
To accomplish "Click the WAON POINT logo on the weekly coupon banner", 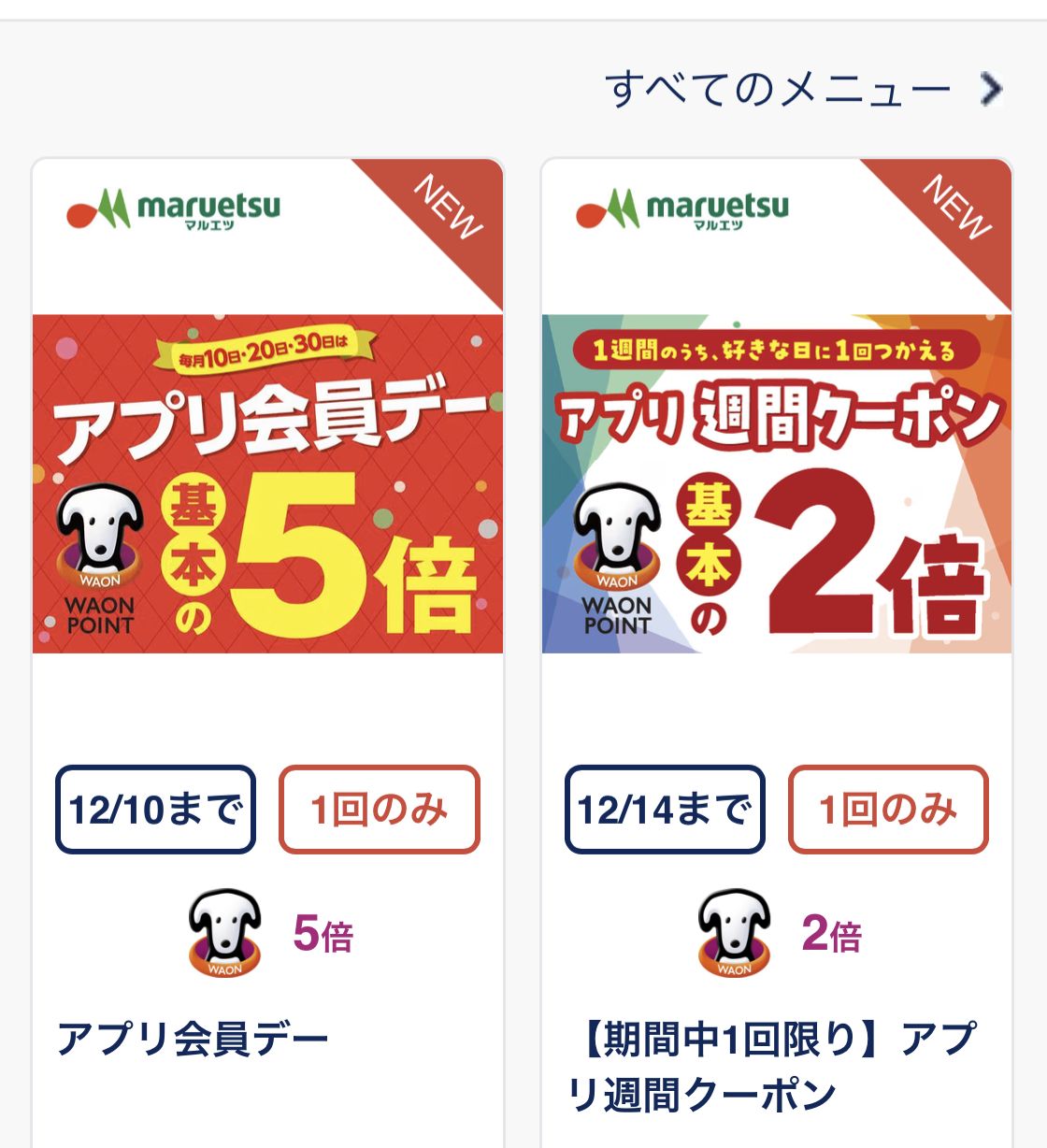I will tap(615, 561).
